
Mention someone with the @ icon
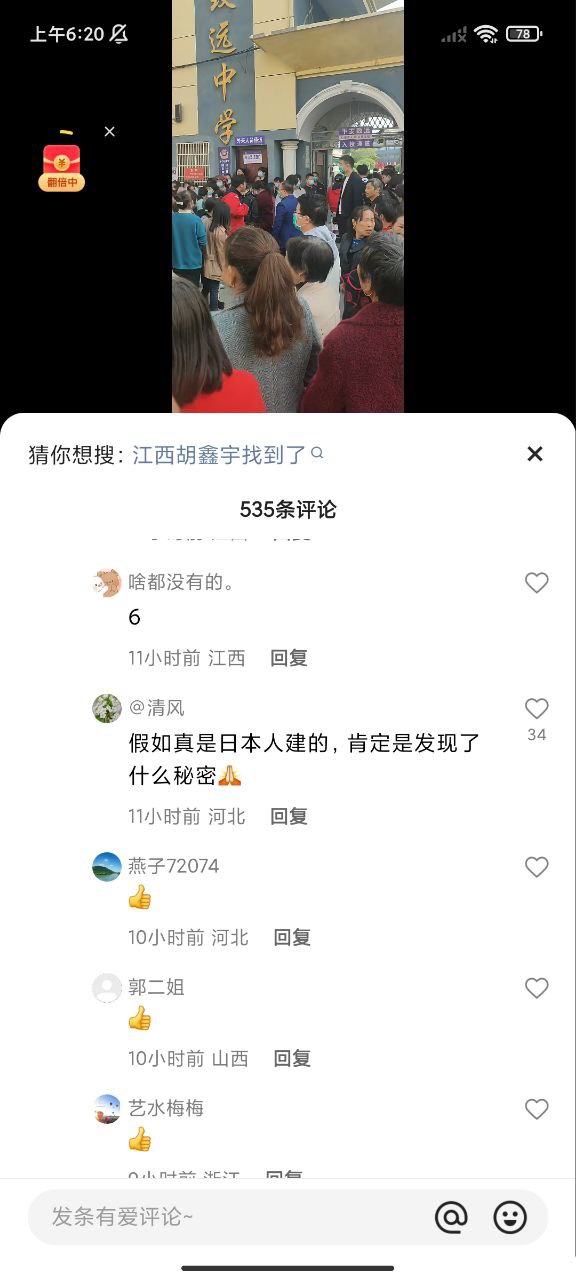tap(452, 1217)
